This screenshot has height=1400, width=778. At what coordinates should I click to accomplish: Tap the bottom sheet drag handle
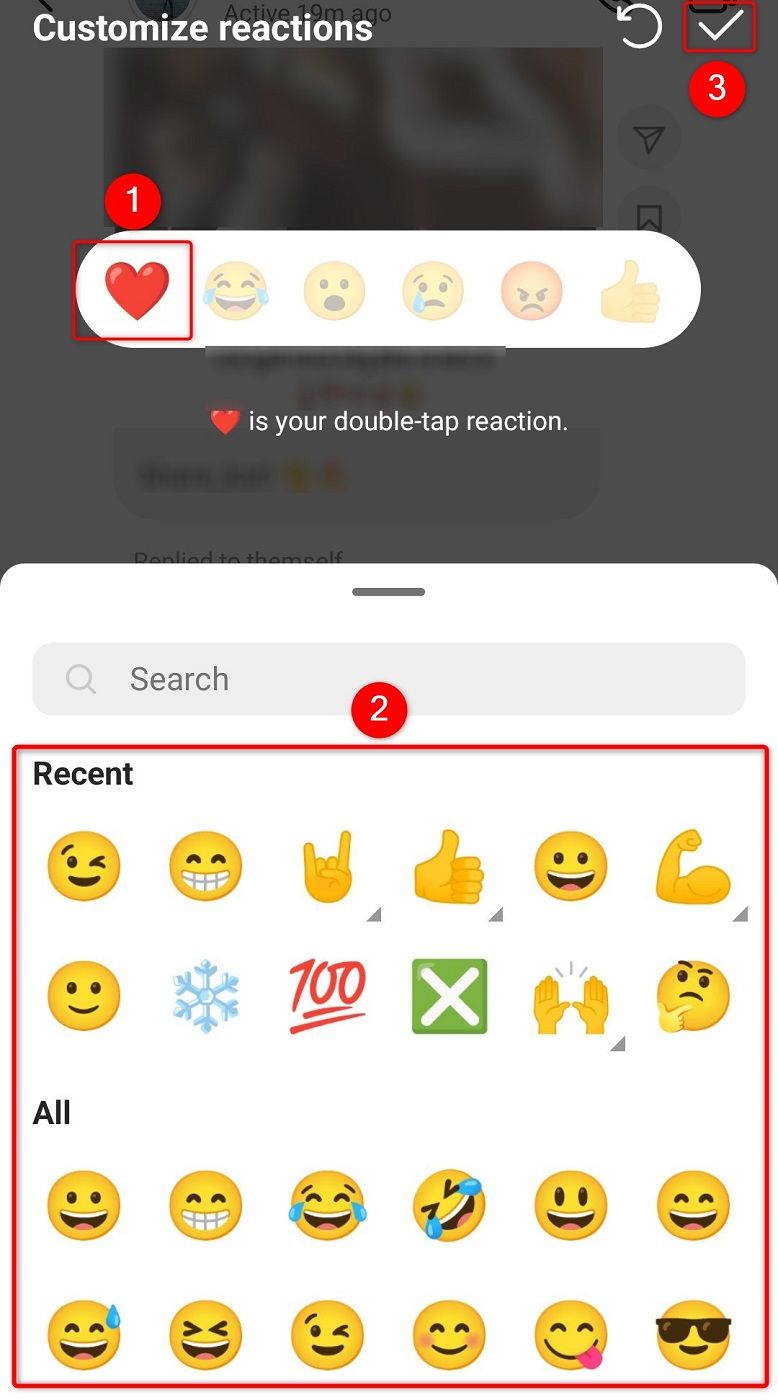(x=389, y=592)
